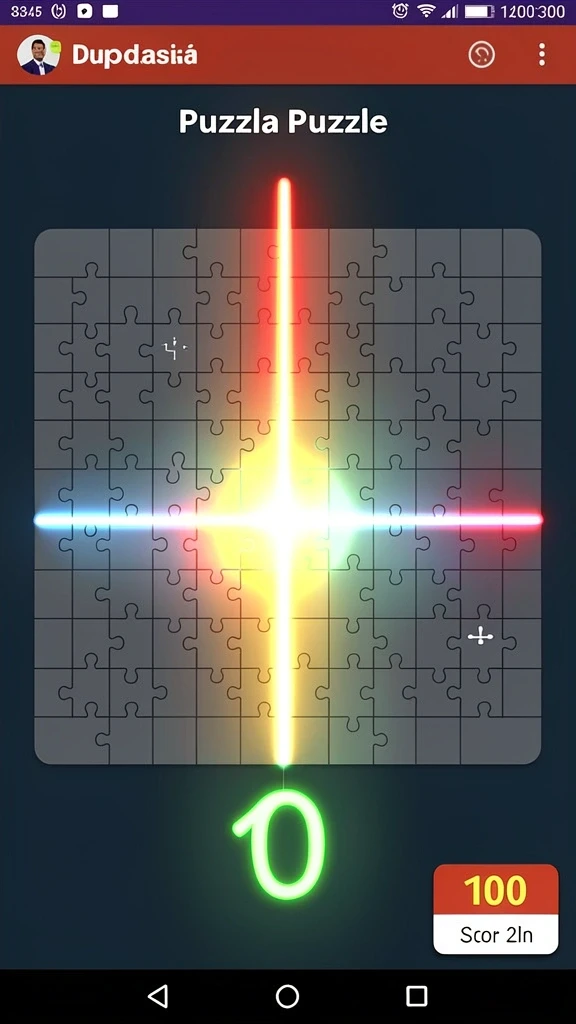Open the profile avatar in the app bar
Viewport: 576px width, 1024px height.
[39, 55]
